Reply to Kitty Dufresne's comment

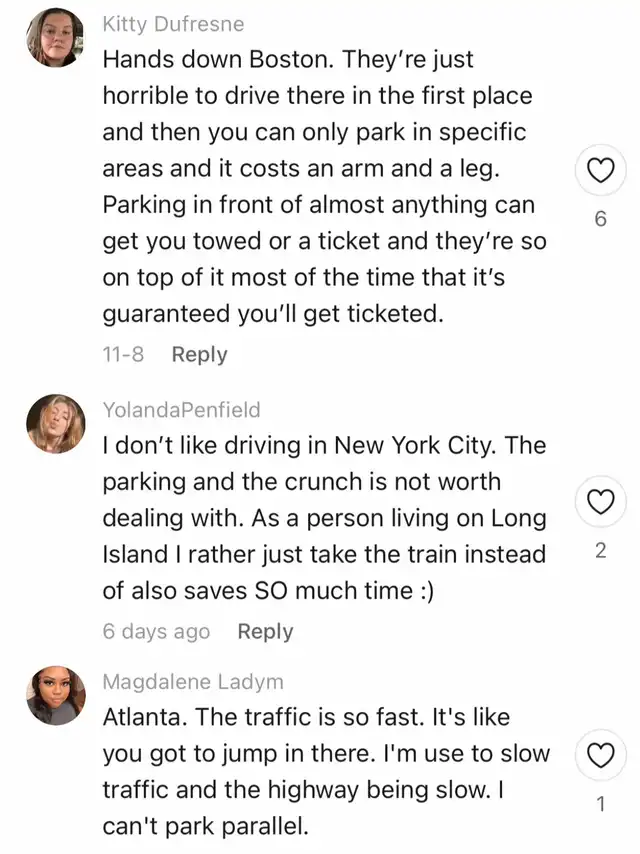[199, 354]
